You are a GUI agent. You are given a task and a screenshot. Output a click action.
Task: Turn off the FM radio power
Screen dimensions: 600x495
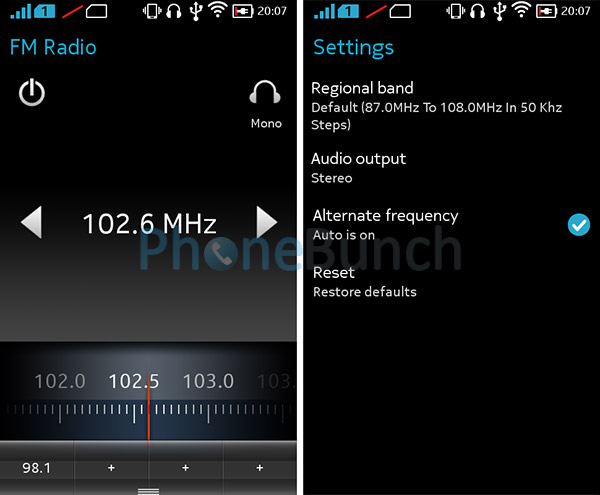32,94
